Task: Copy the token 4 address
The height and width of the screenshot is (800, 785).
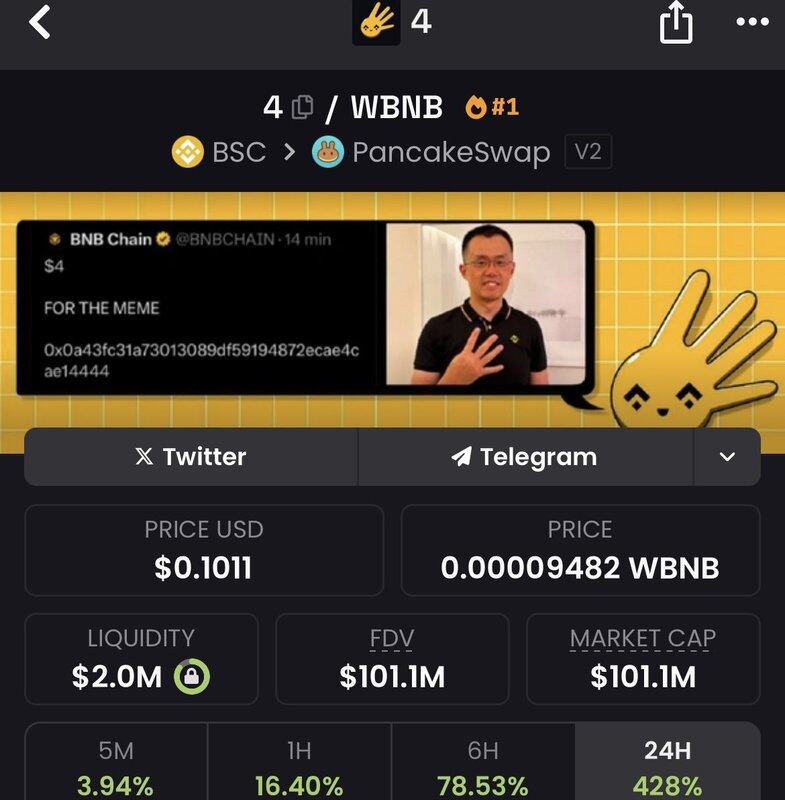Action: 302,107
